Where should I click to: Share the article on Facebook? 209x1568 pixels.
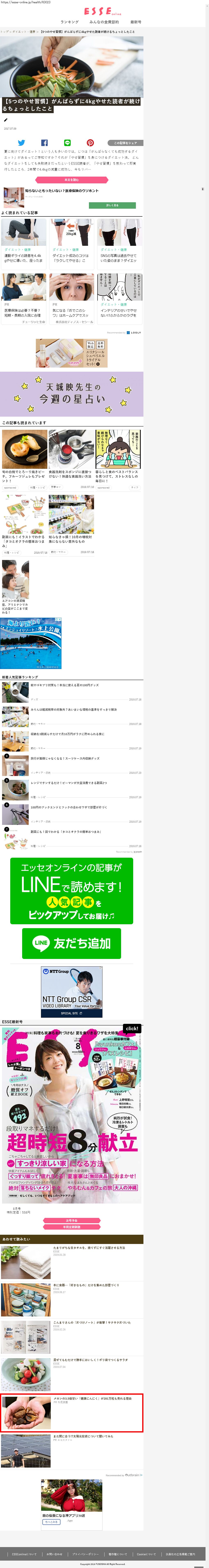pyautogui.click(x=44, y=143)
